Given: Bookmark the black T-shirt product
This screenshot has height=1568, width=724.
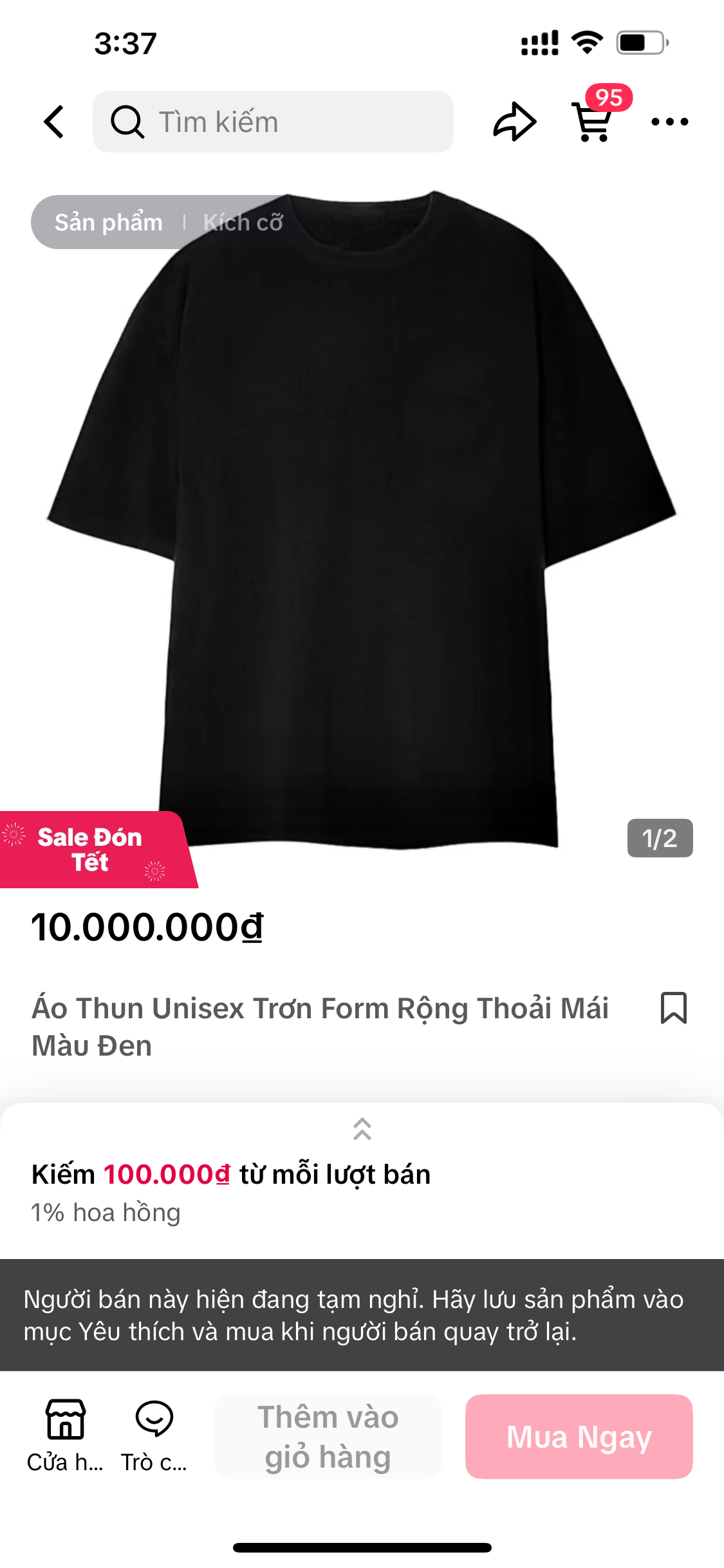Looking at the screenshot, I should point(673,1008).
